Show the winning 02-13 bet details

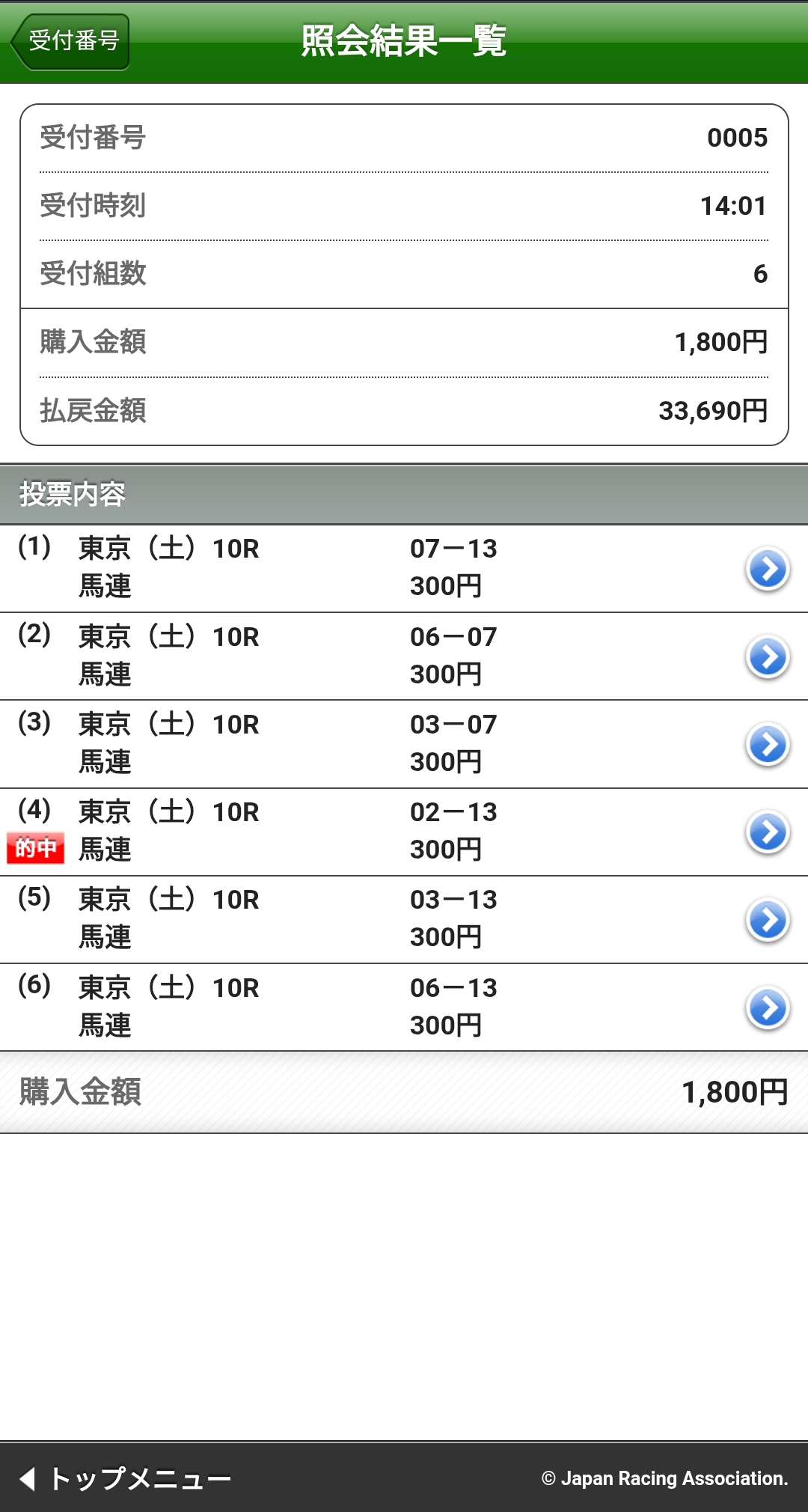[768, 832]
